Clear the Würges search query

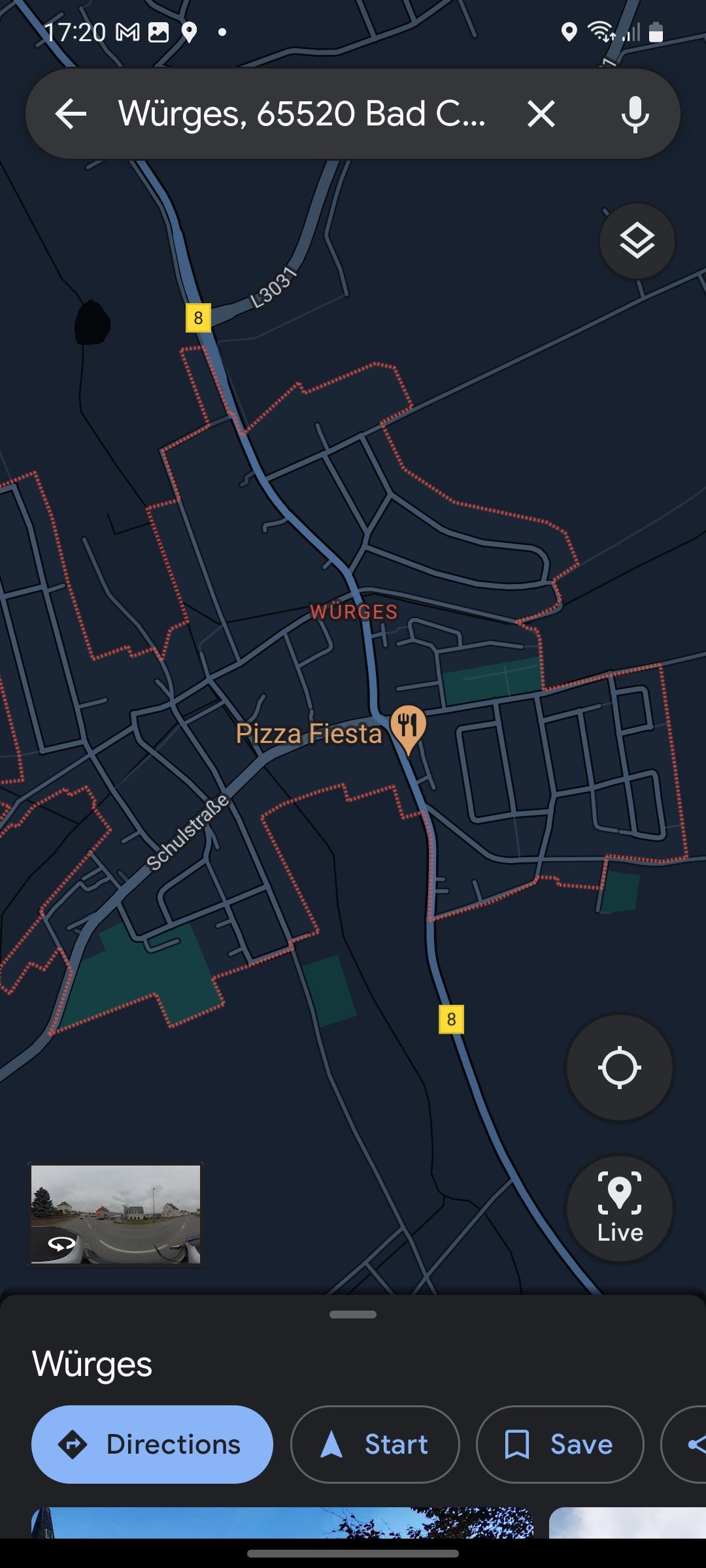pyautogui.click(x=541, y=114)
